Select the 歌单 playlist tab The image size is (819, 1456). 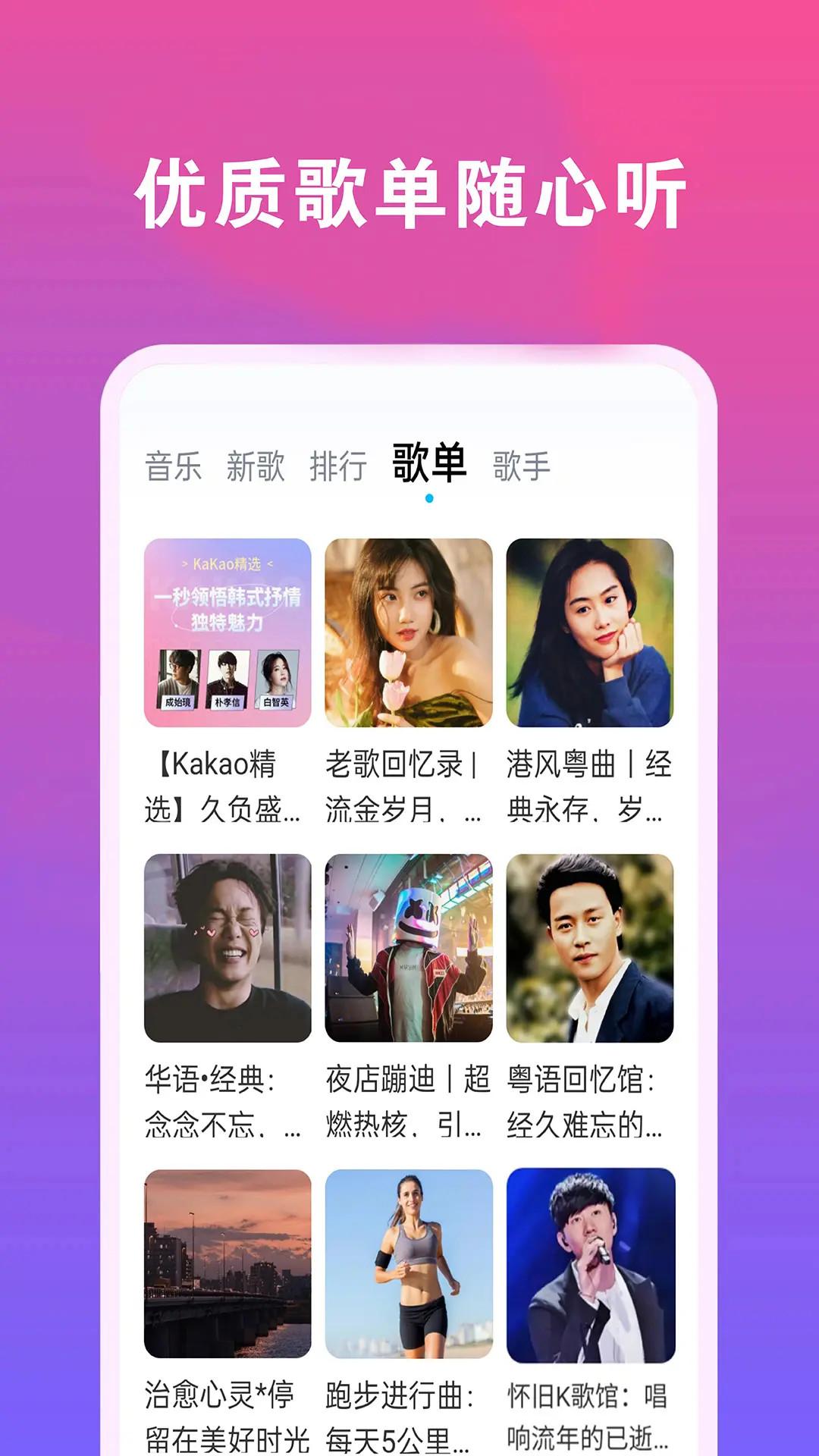(x=428, y=461)
